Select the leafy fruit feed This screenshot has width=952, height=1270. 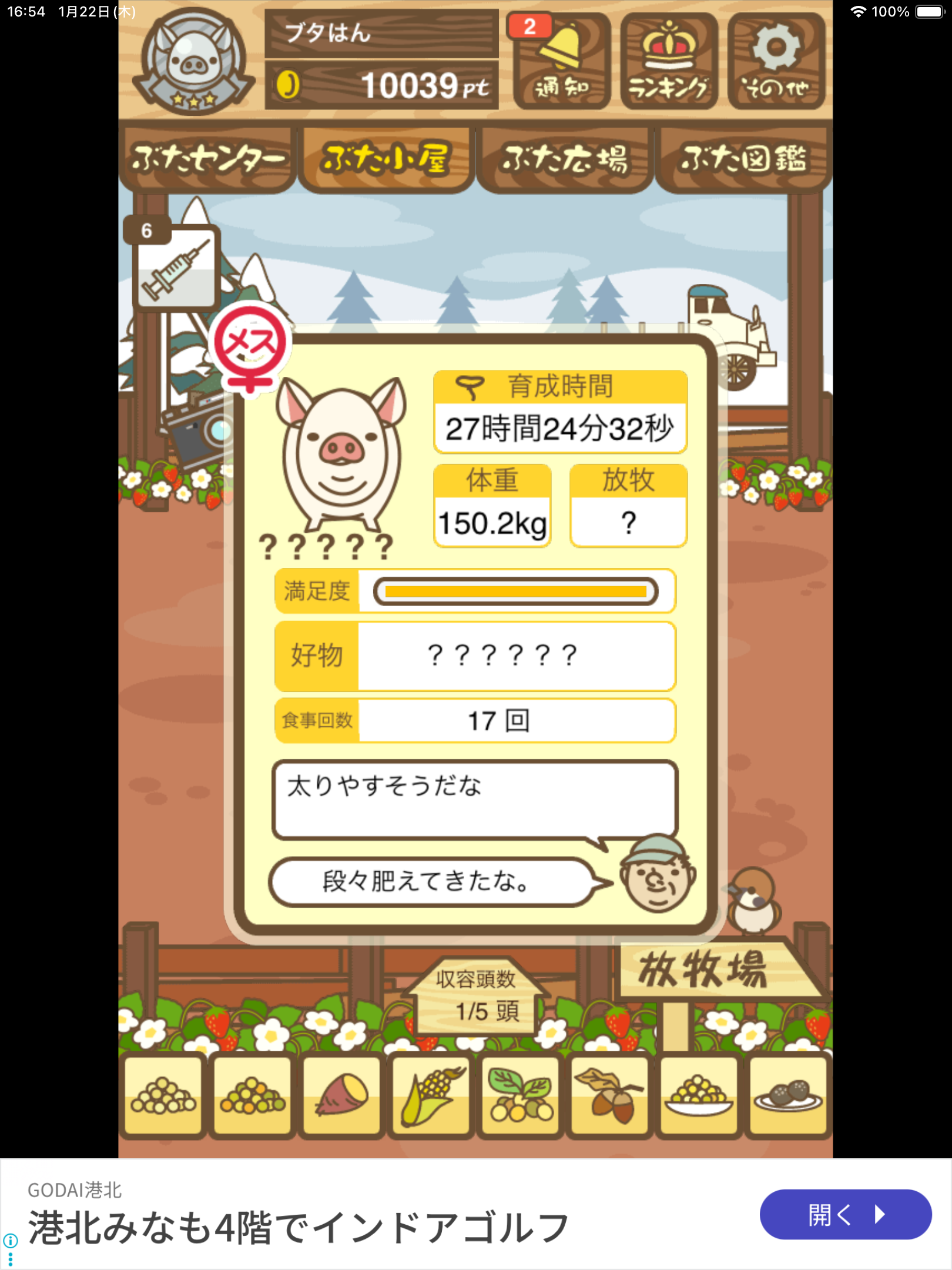tap(521, 1096)
